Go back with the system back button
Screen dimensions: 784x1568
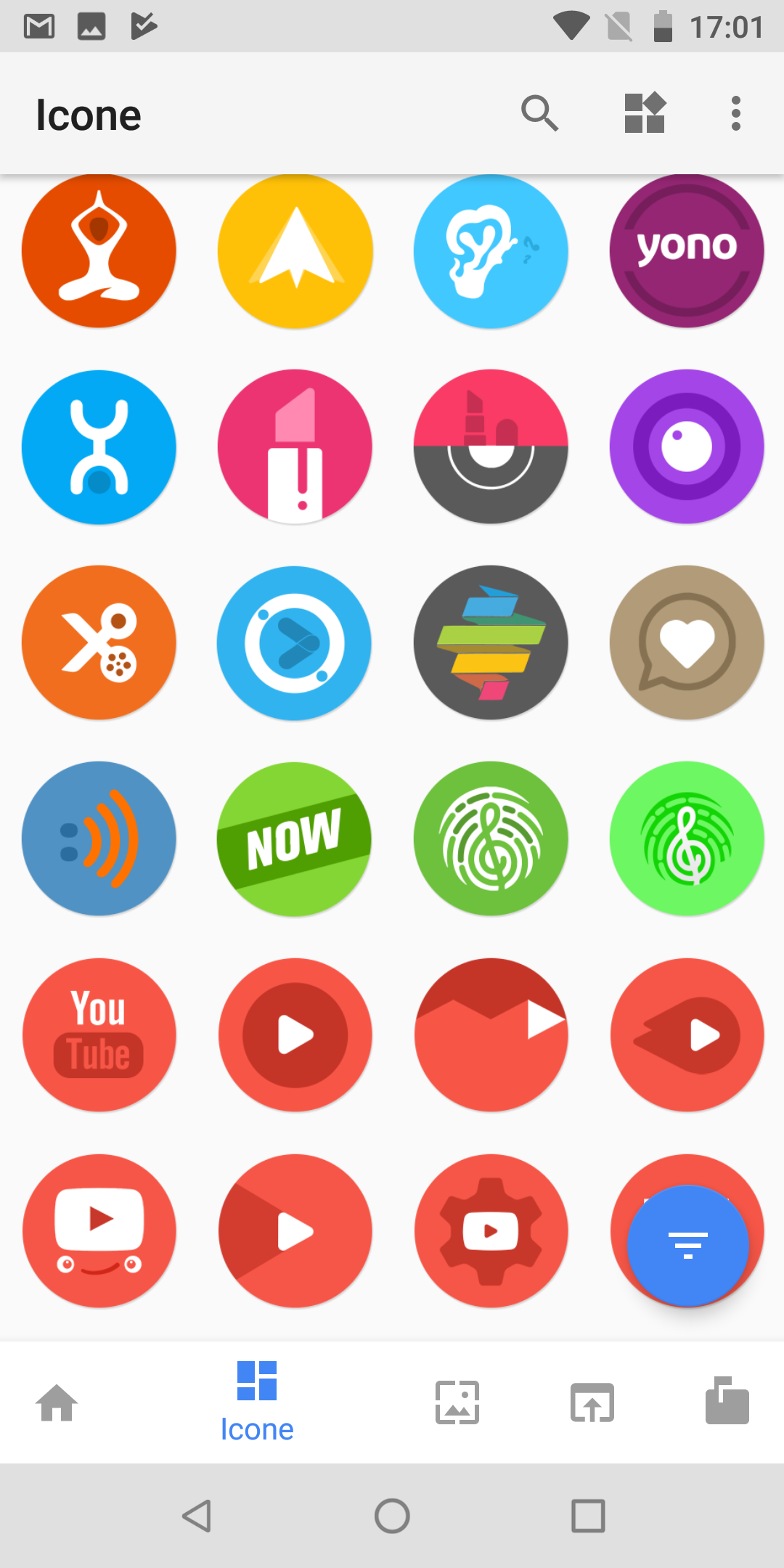pos(197,1516)
